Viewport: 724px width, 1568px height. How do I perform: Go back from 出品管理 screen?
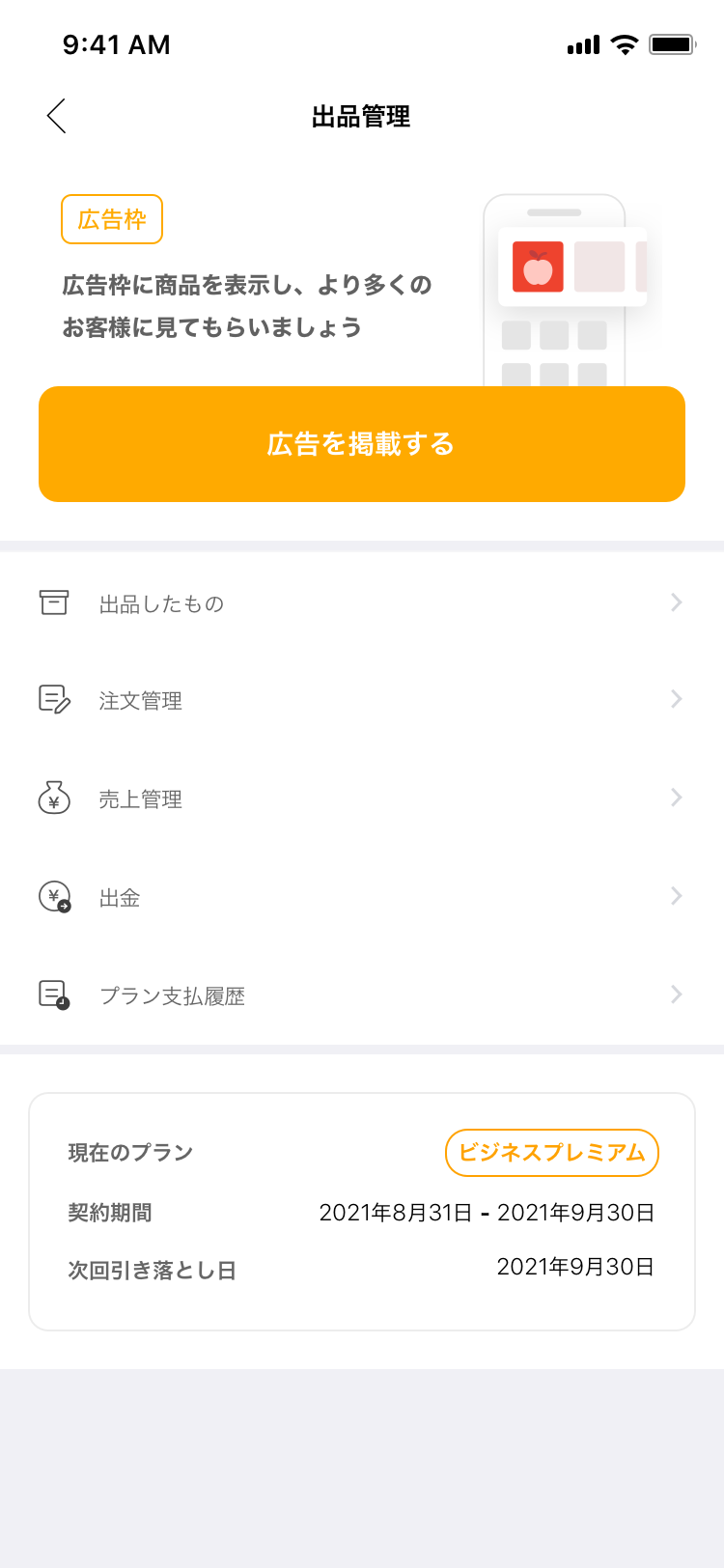[57, 116]
